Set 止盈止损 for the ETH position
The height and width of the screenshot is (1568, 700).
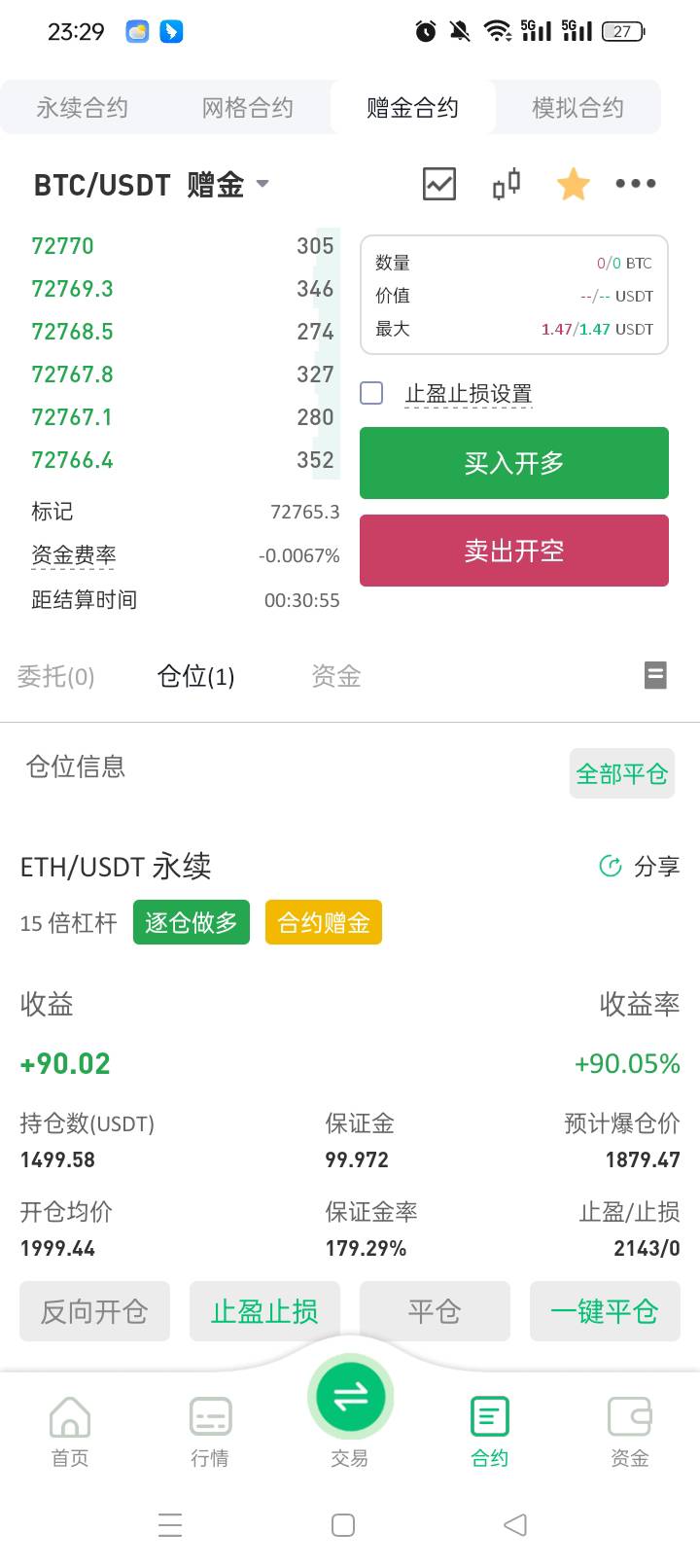(x=264, y=1311)
